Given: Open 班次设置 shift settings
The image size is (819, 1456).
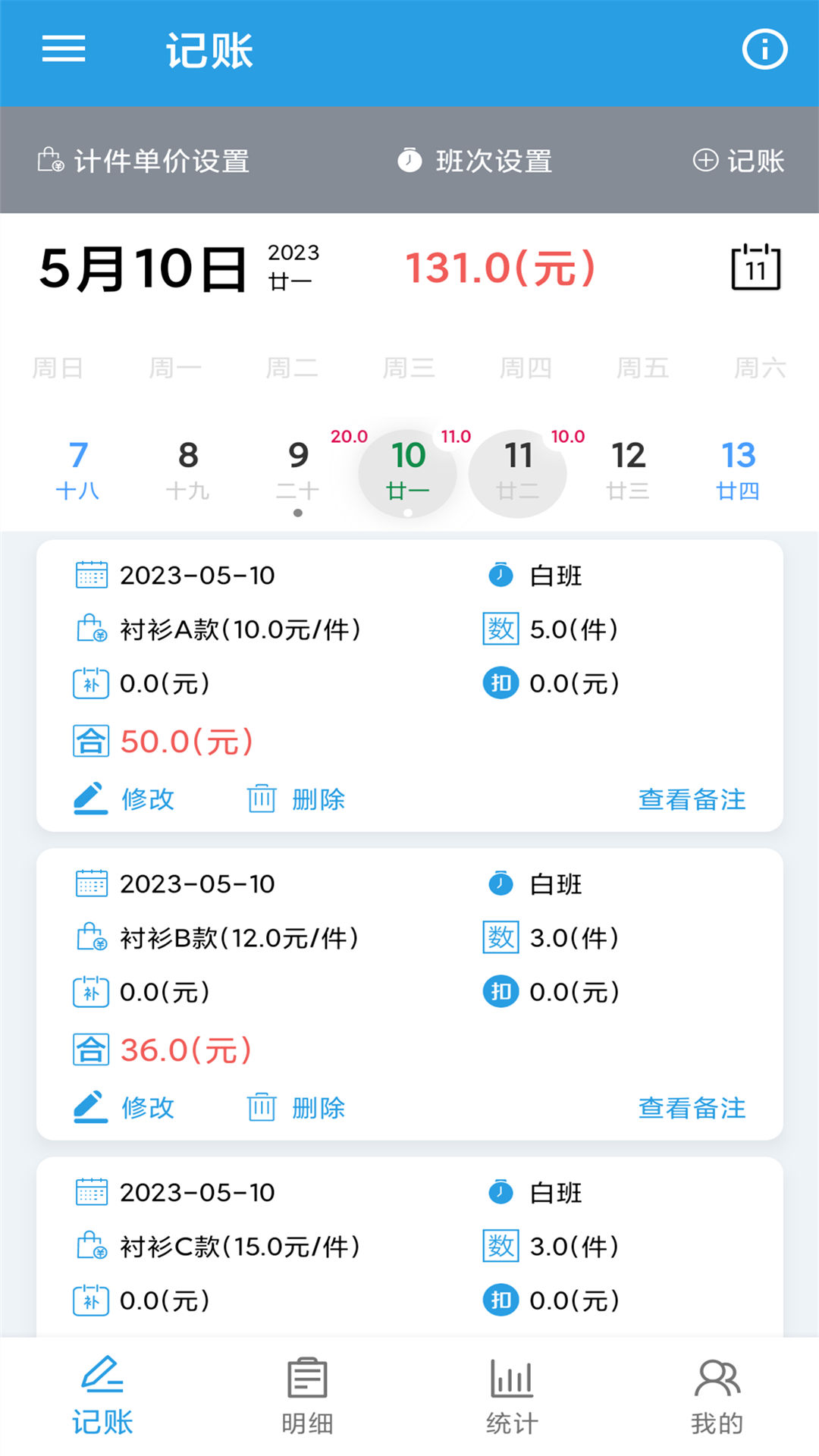Looking at the screenshot, I should (x=478, y=160).
